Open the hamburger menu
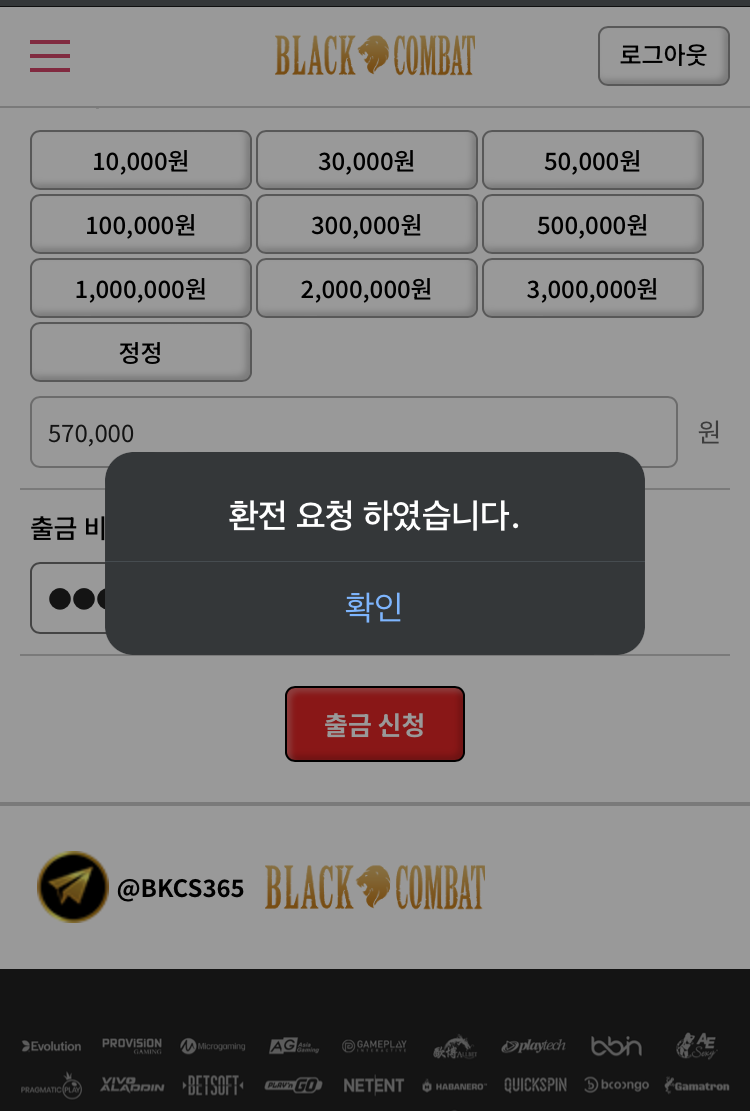Viewport: 750px width, 1111px height. tap(50, 56)
